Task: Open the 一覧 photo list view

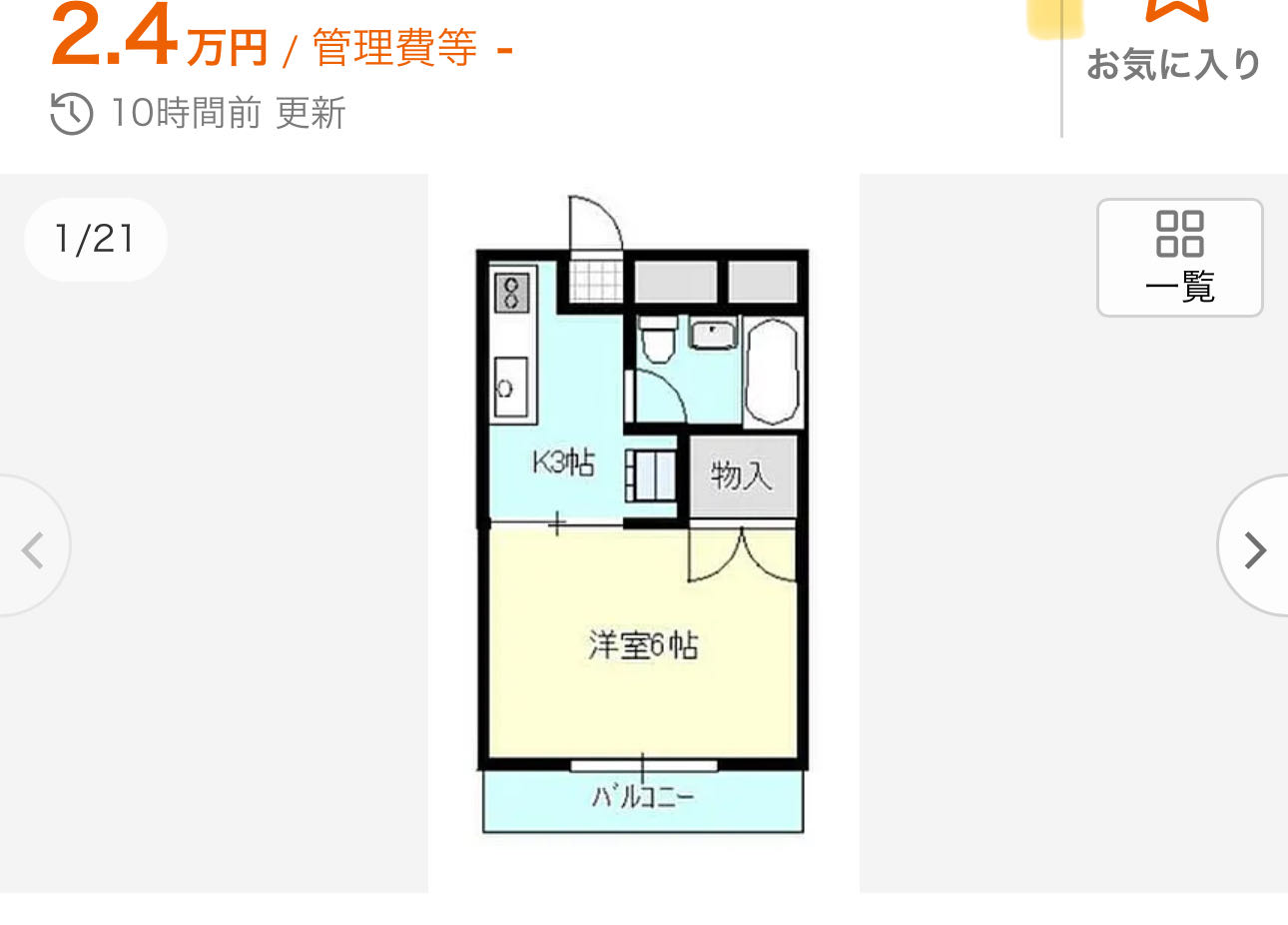Action: pyautogui.click(x=1179, y=258)
